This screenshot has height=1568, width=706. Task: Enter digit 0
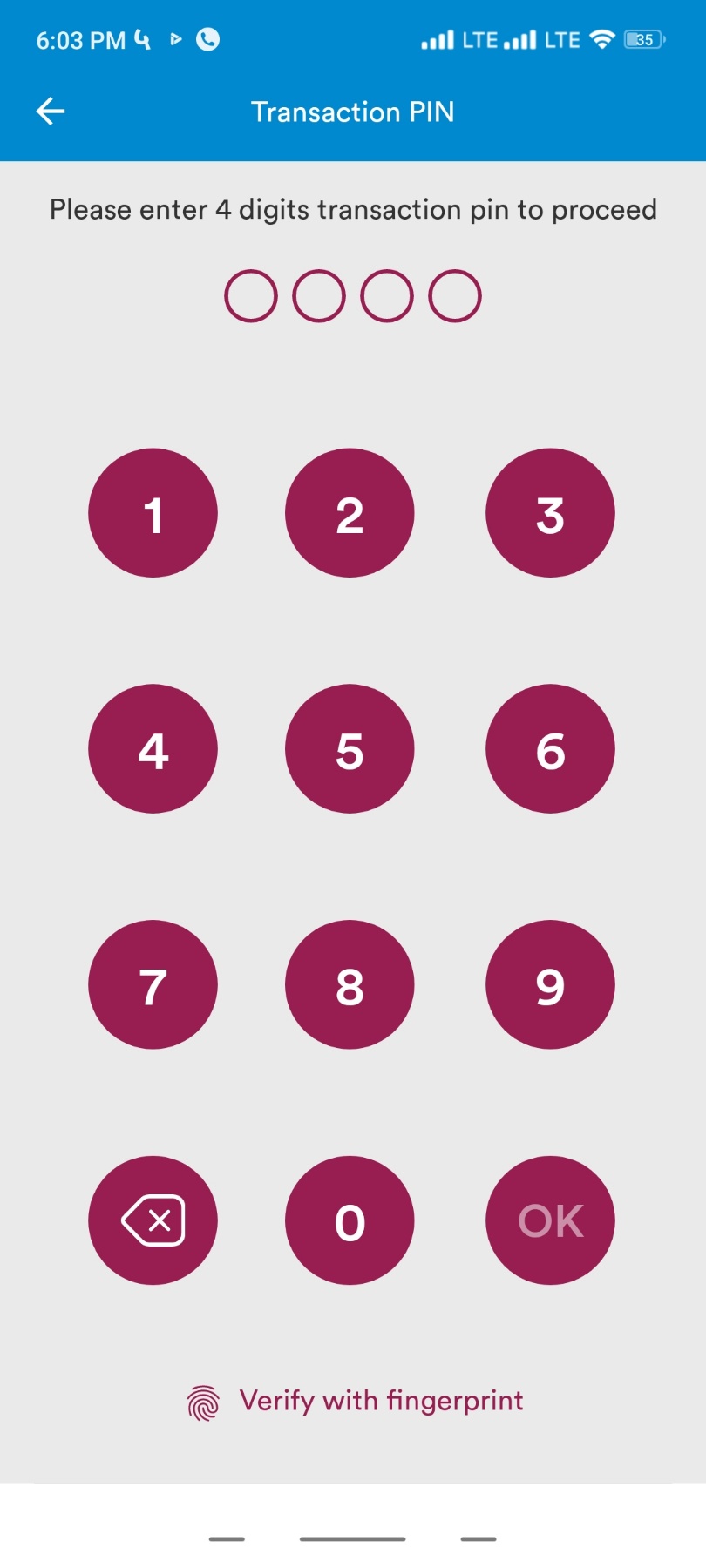350,1220
